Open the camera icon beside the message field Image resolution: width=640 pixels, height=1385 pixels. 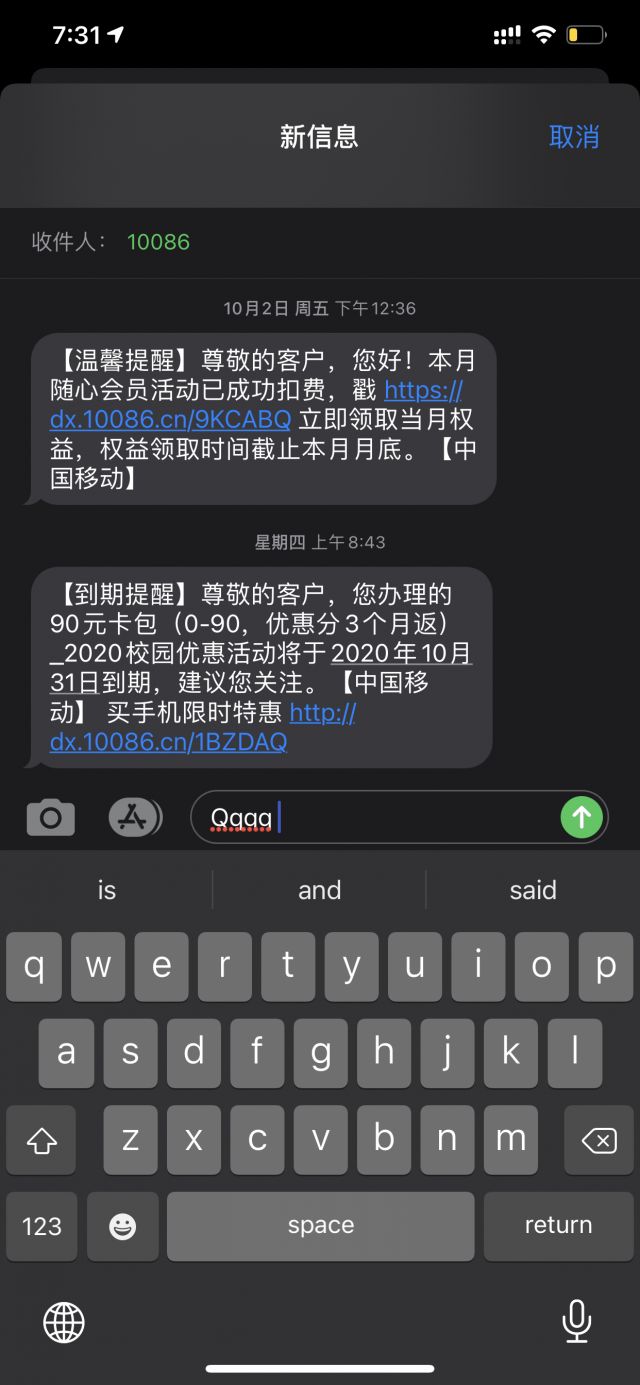(x=50, y=818)
